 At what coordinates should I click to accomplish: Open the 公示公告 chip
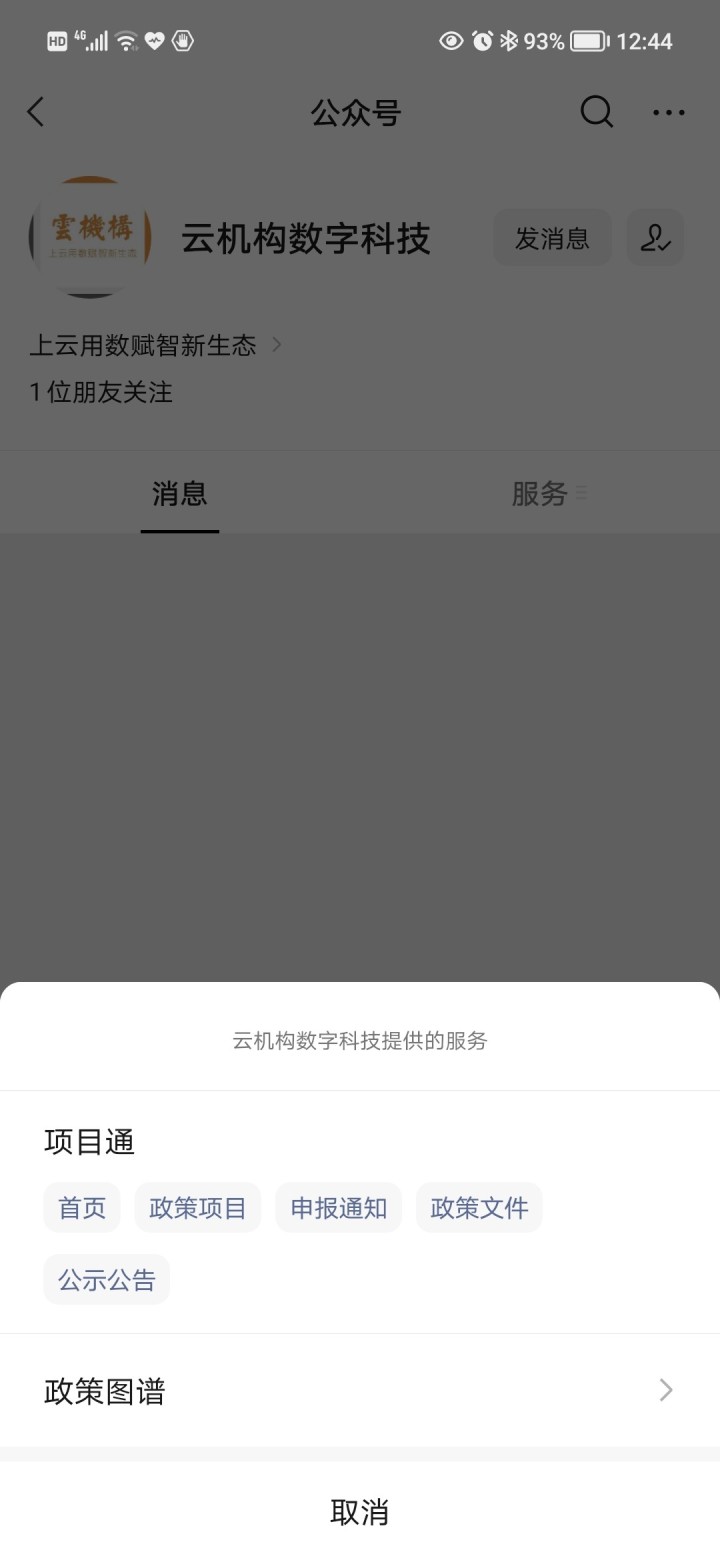click(x=107, y=1279)
